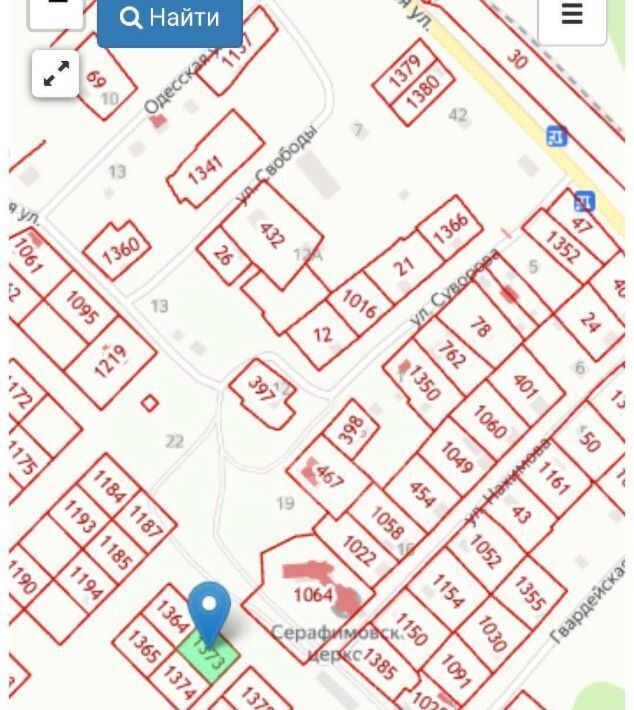
Task: Tap the blue location pin marker
Action: tap(209, 607)
